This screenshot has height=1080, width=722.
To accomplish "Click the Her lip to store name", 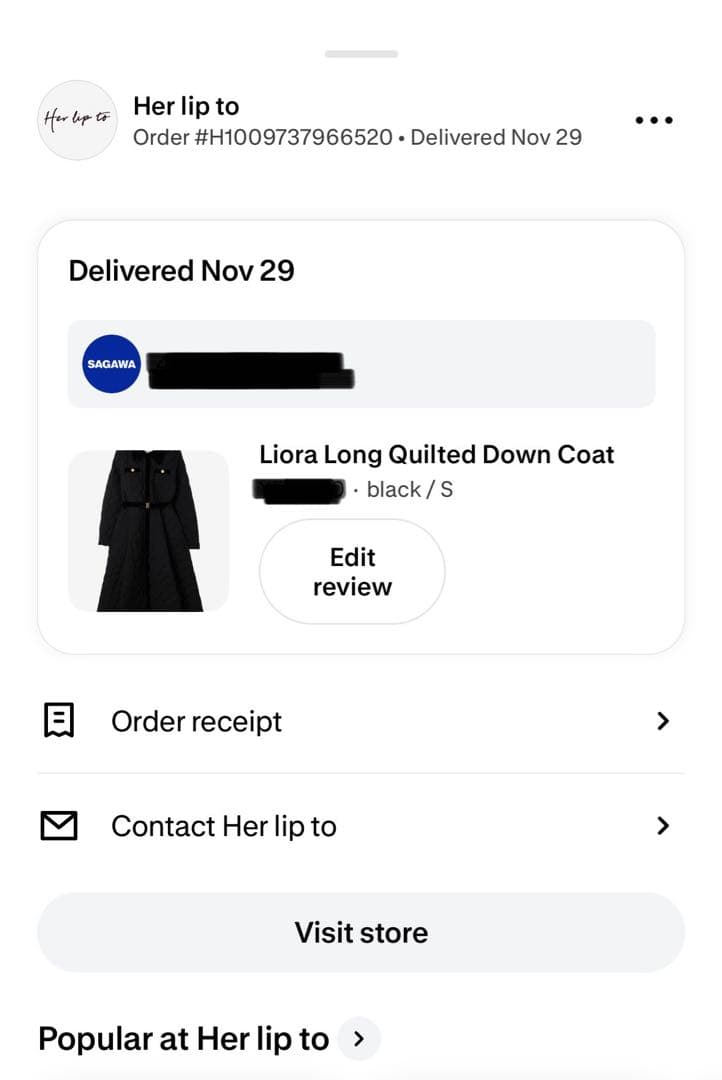I will [186, 106].
